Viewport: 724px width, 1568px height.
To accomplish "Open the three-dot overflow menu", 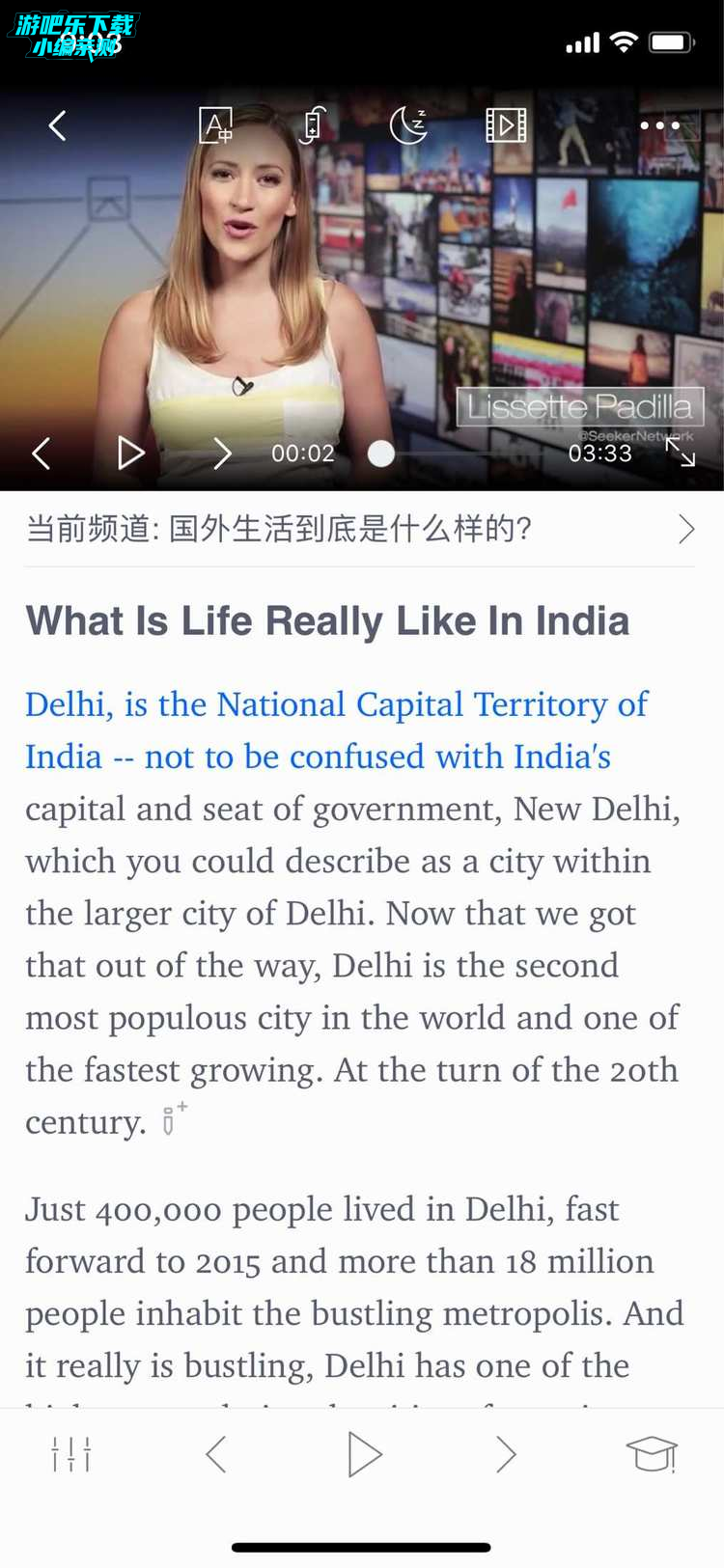I will click(x=660, y=125).
